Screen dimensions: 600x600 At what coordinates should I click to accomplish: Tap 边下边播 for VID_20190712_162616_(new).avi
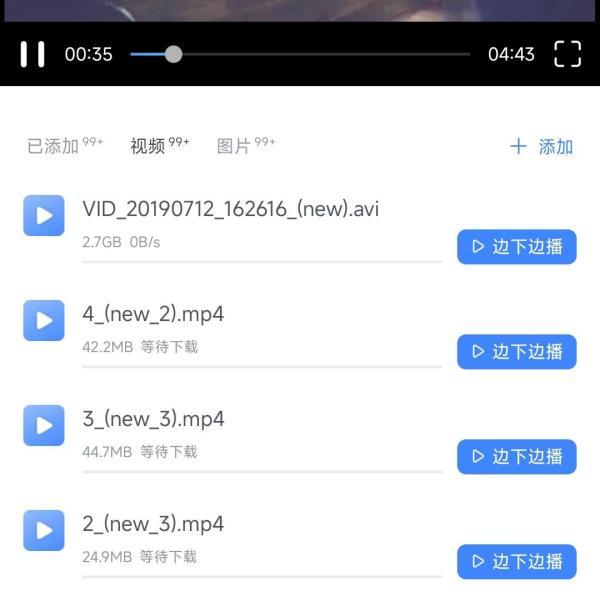516,247
